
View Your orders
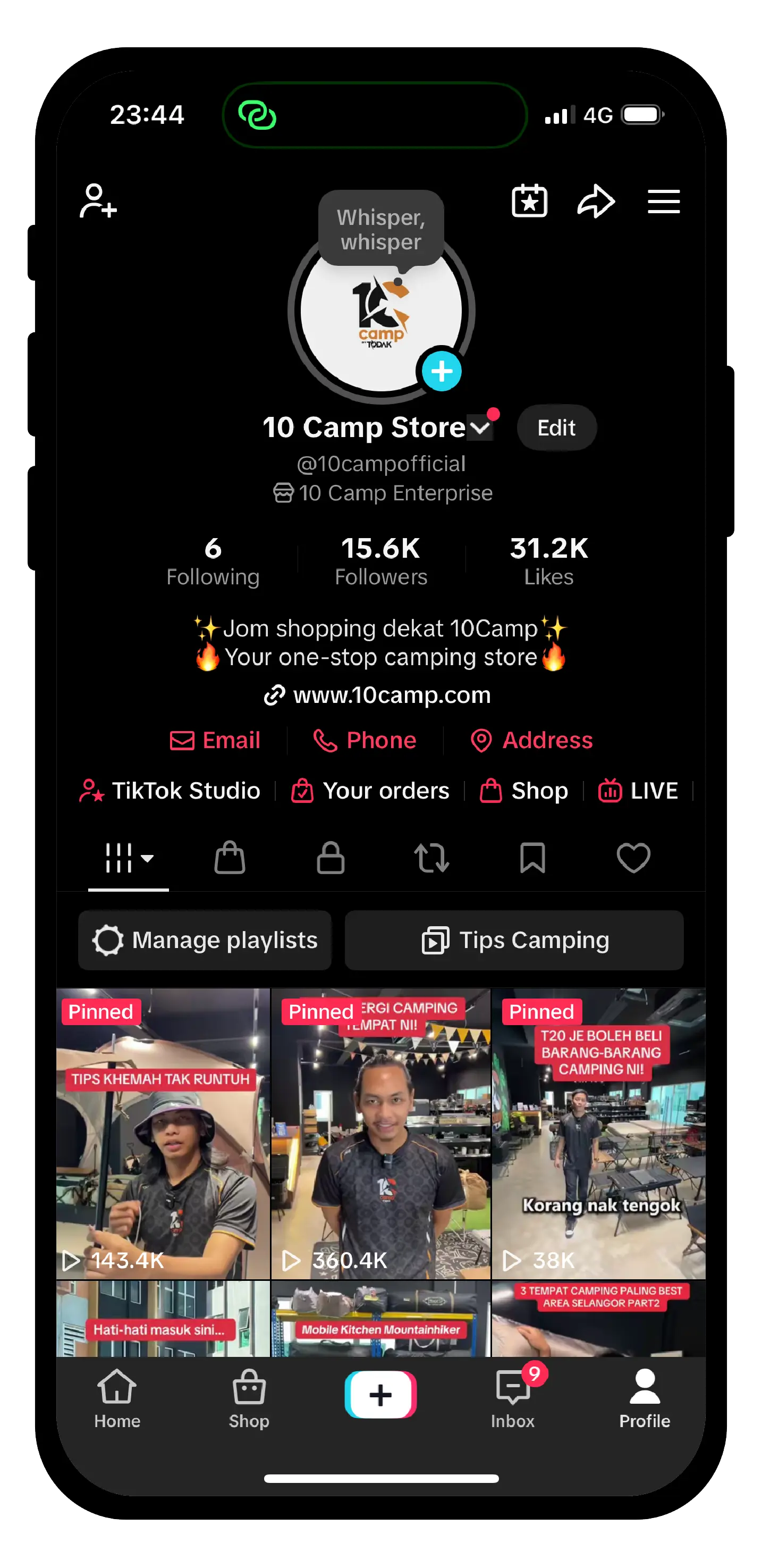click(x=370, y=791)
